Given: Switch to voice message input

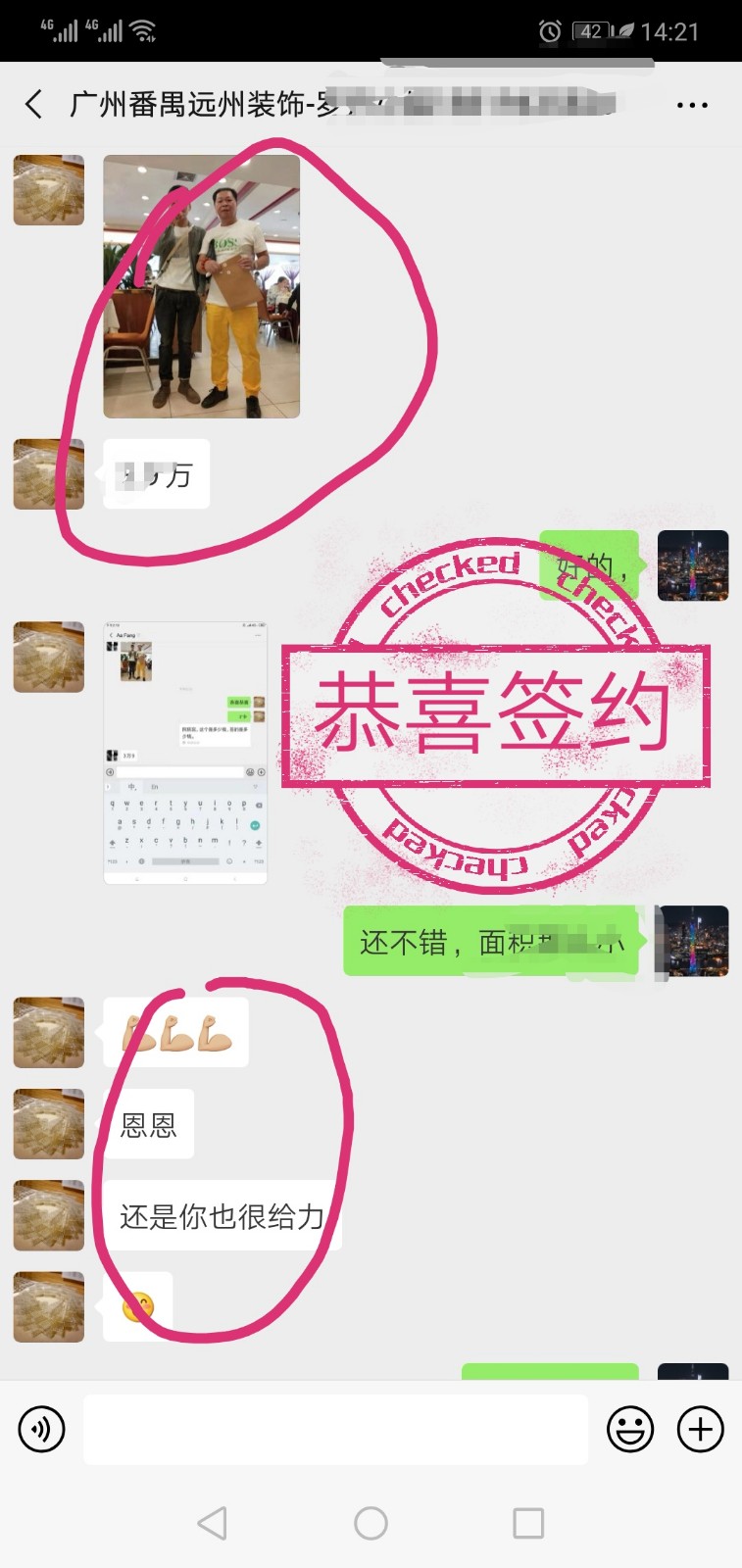Looking at the screenshot, I should 42,1430.
